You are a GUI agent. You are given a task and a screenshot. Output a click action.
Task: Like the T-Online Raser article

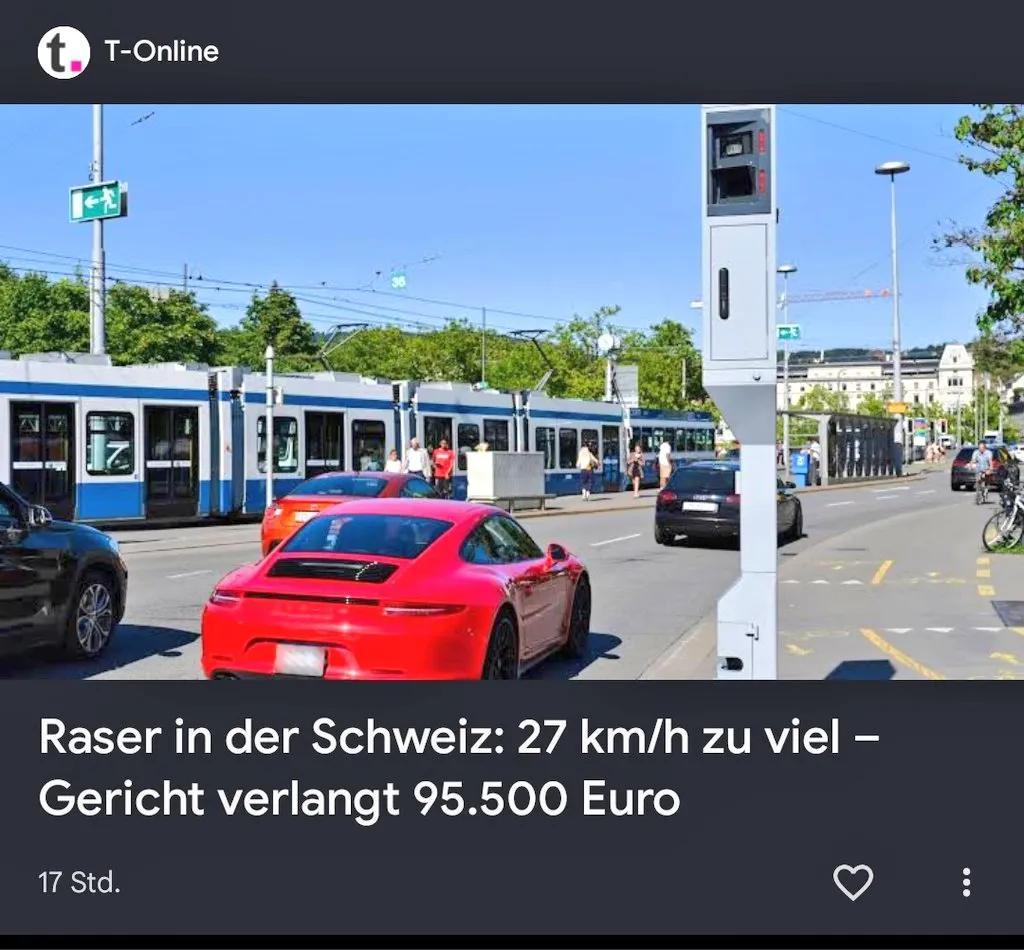(853, 882)
